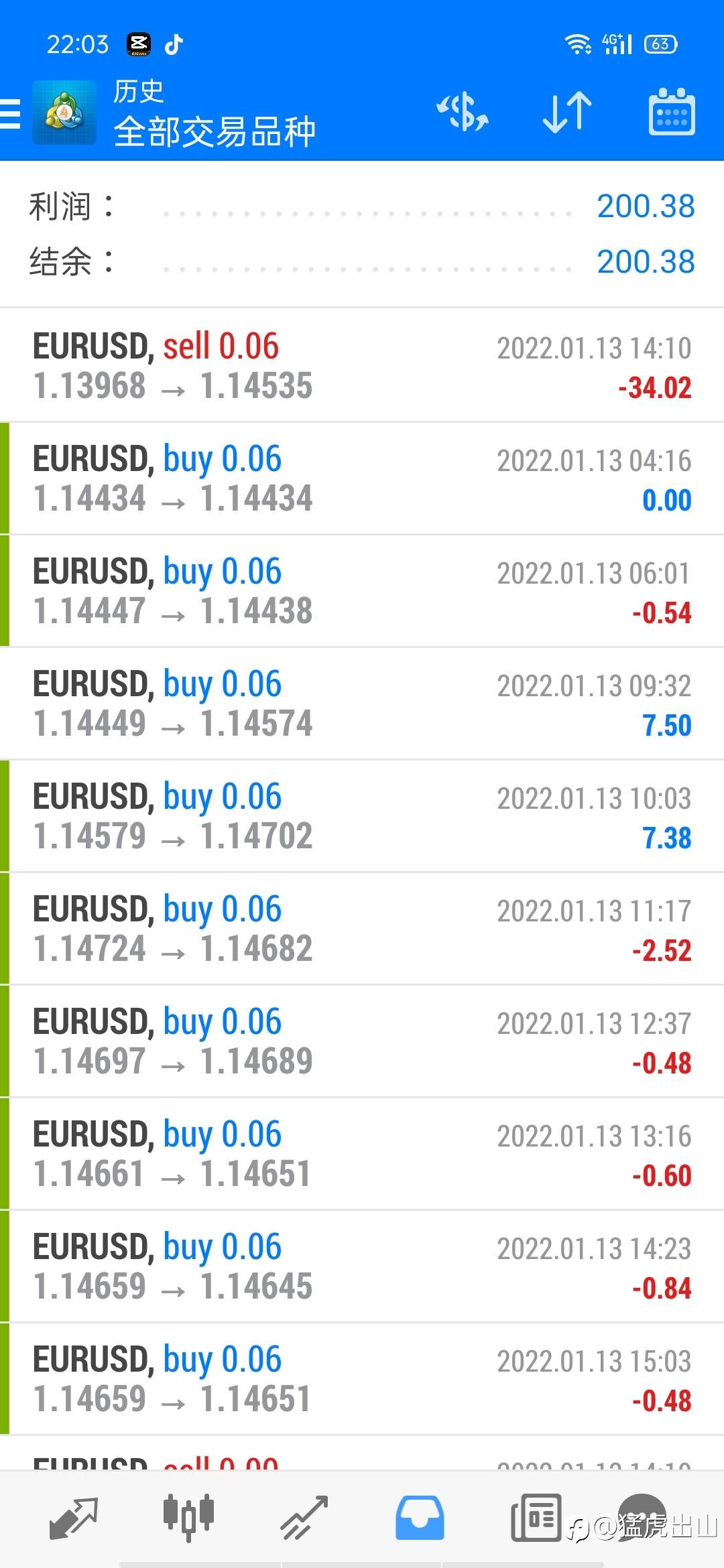Switch to the Quotes tab
Viewport: 724px width, 1568px height.
[73, 1518]
